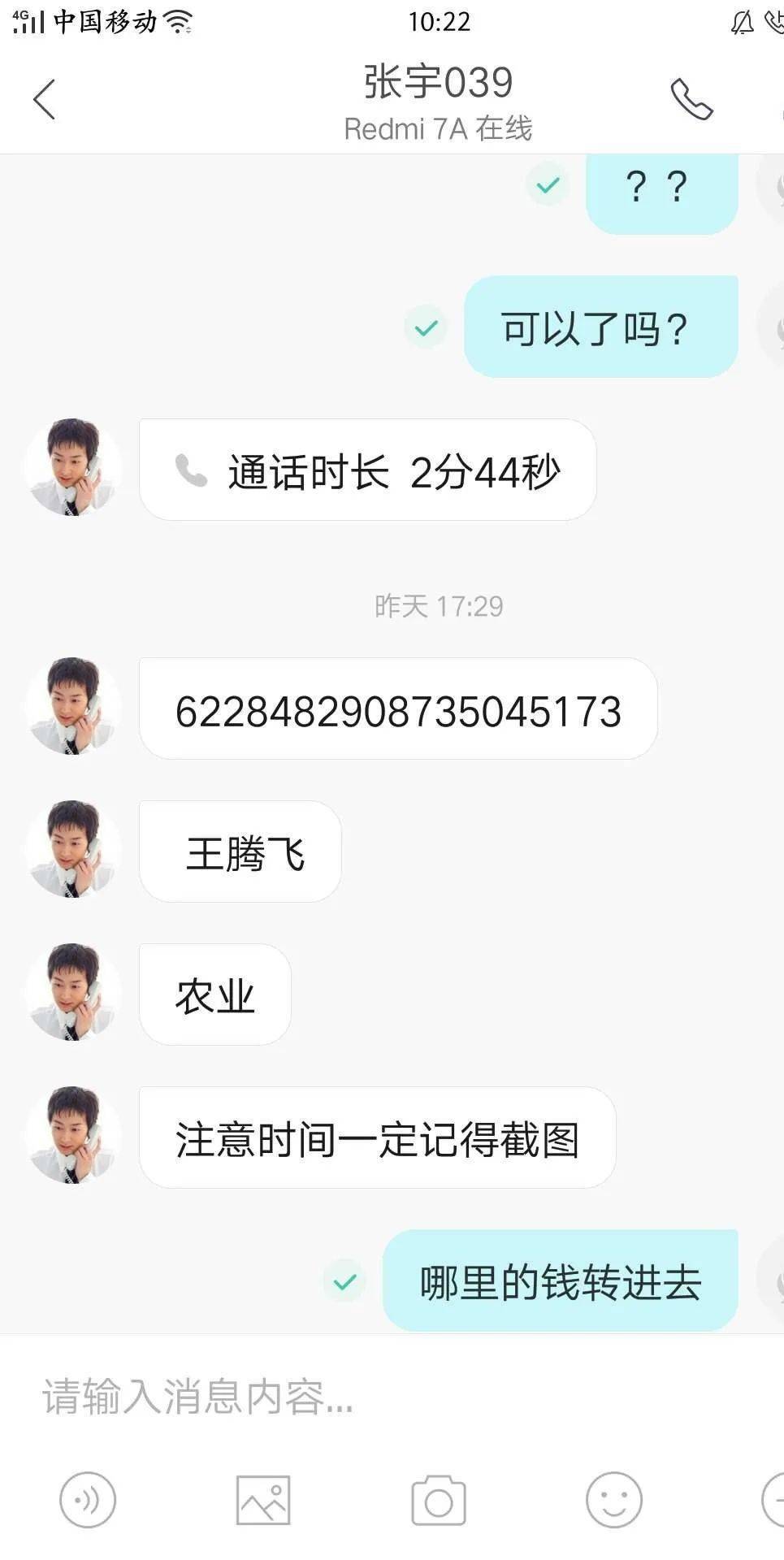Open the photo gallery picker icon

tap(263, 1501)
